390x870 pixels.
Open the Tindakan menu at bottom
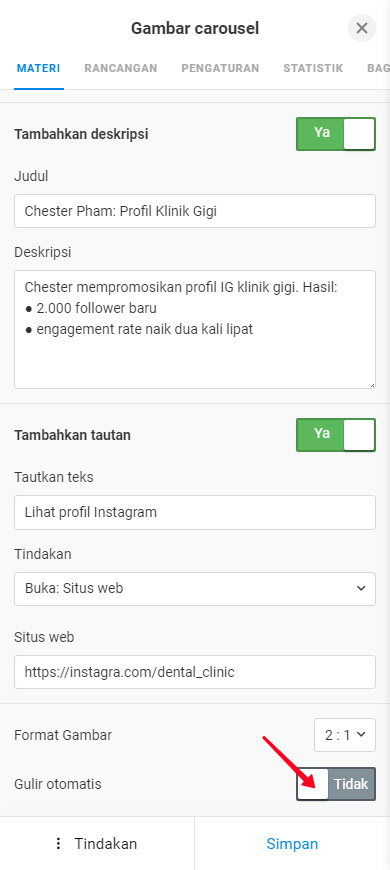point(97,844)
